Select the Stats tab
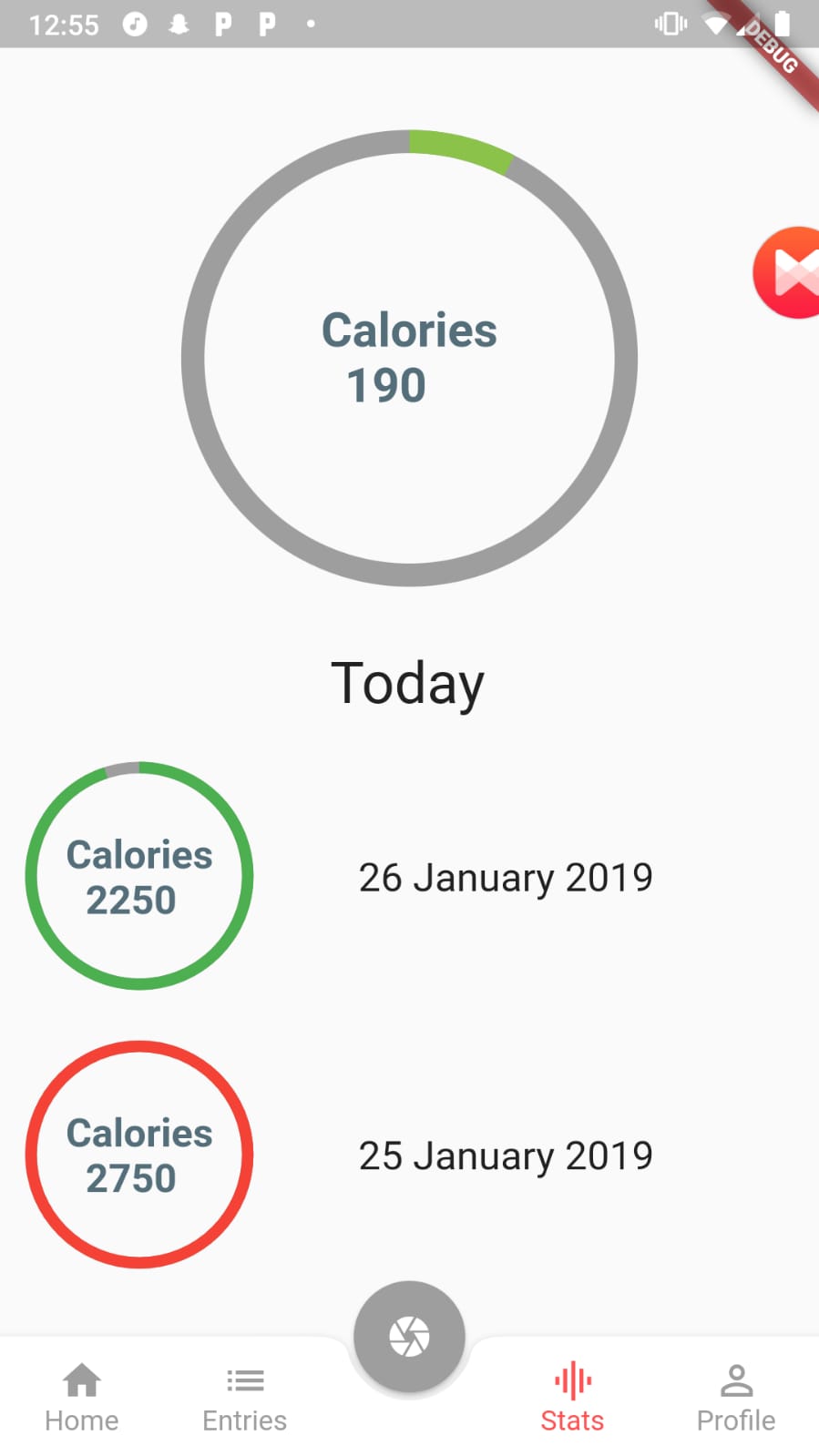Image resolution: width=819 pixels, height=1456 pixels. point(572,1397)
